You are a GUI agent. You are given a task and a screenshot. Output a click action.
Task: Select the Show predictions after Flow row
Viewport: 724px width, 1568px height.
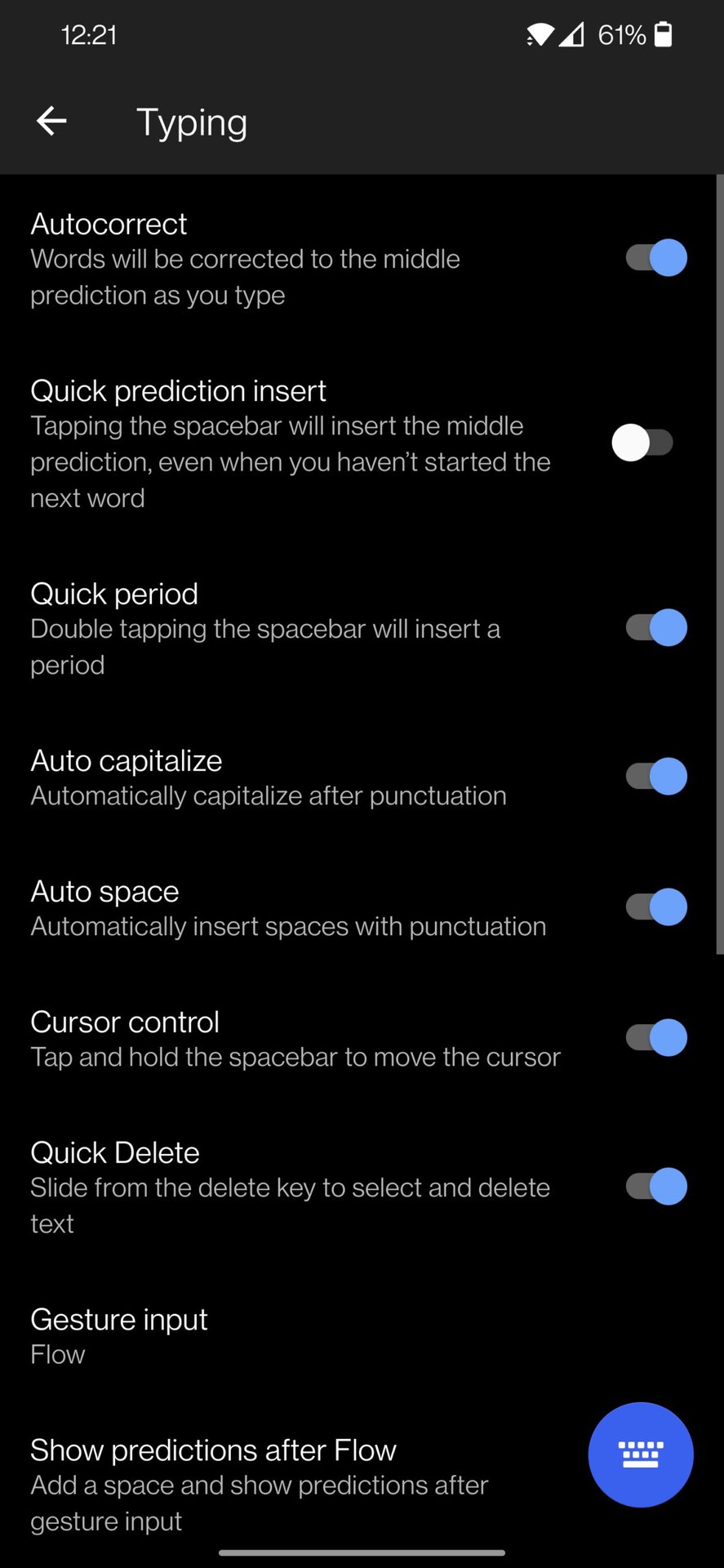[261, 1484]
